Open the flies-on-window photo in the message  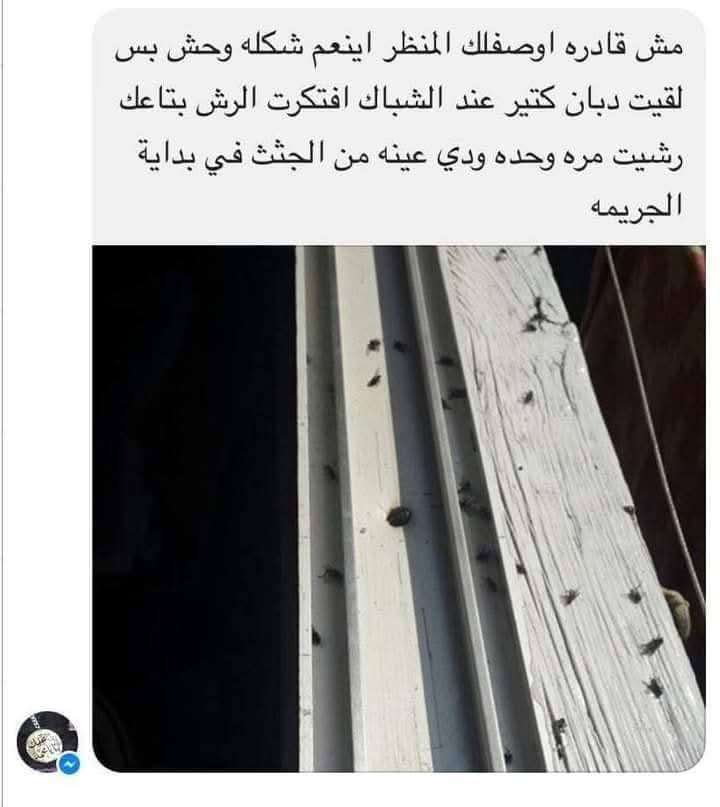(x=398, y=508)
